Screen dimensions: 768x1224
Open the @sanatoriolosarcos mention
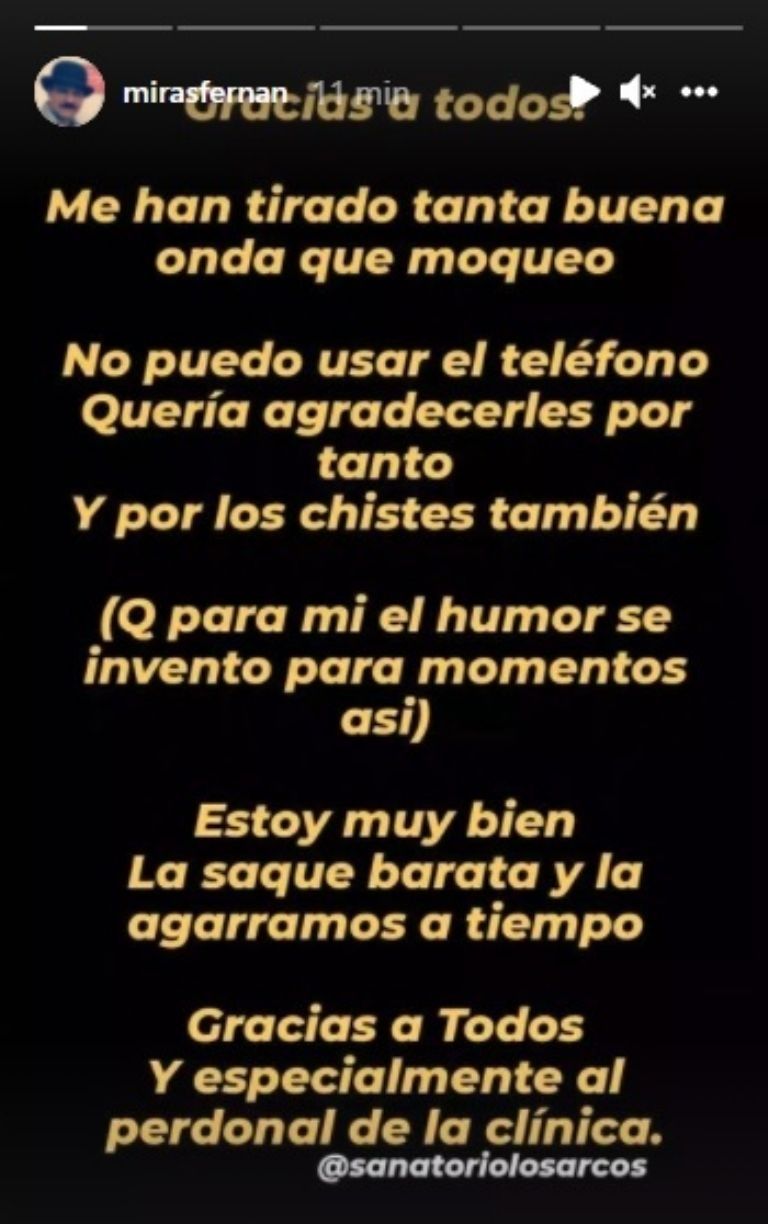pyautogui.click(x=482, y=1166)
